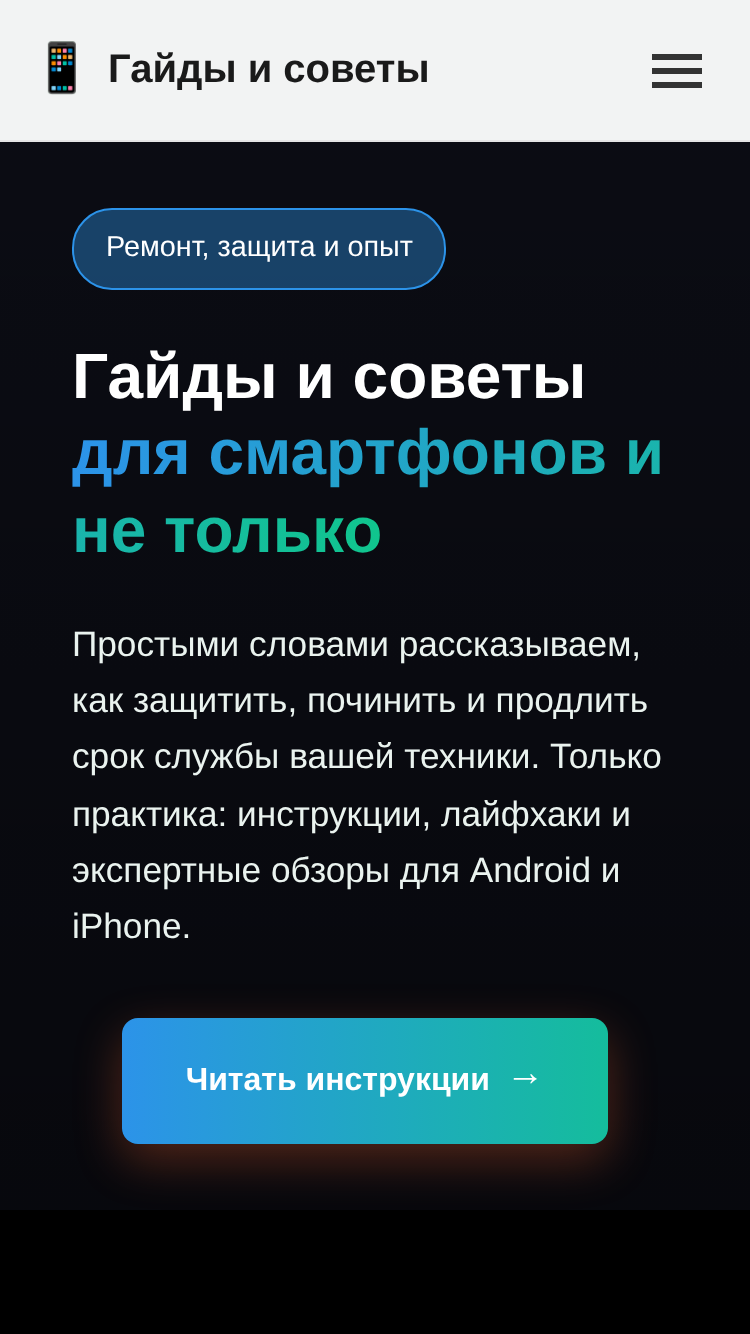Open the hamburger navigation menu
This screenshot has width=750, height=1334.
677,71
